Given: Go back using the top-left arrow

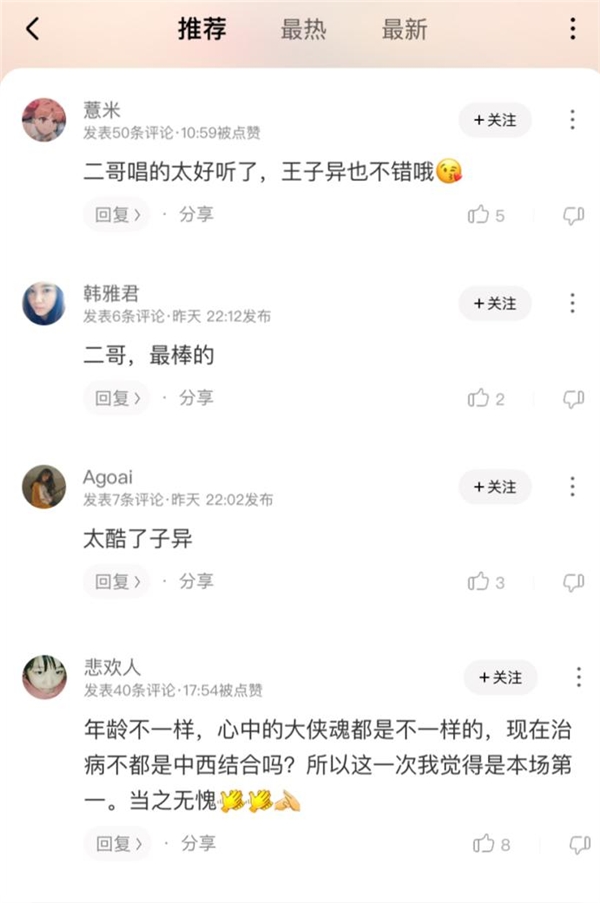Looking at the screenshot, I should 33,30.
